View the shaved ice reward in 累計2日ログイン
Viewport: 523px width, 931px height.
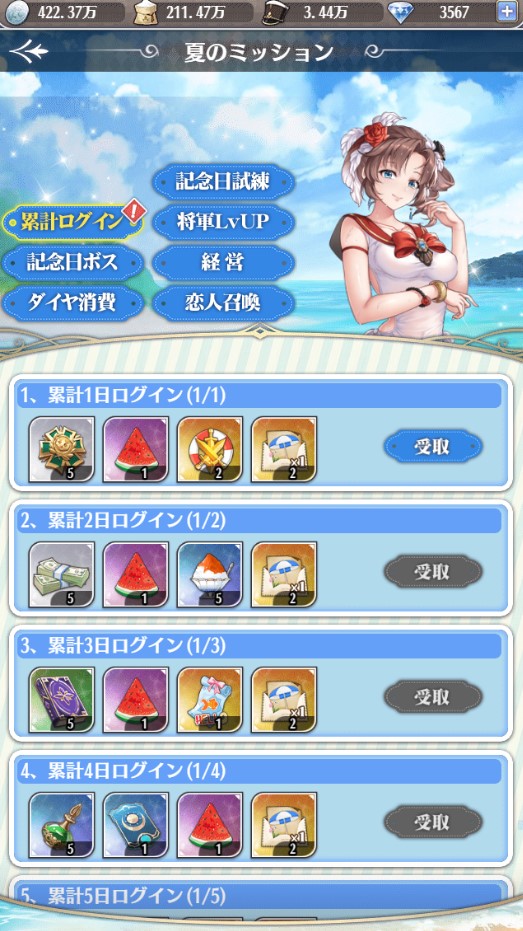(210, 574)
